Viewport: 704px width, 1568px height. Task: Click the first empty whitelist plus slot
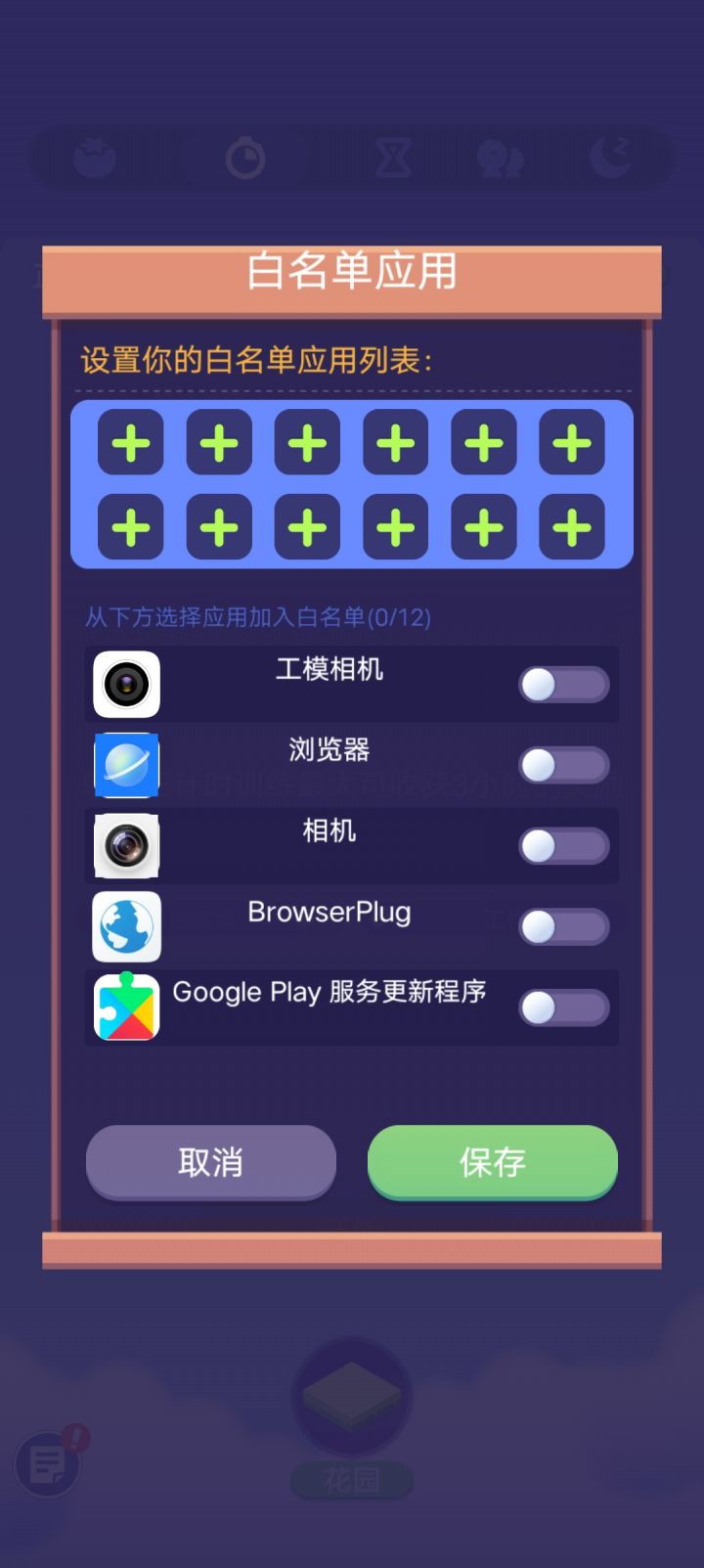pos(130,442)
